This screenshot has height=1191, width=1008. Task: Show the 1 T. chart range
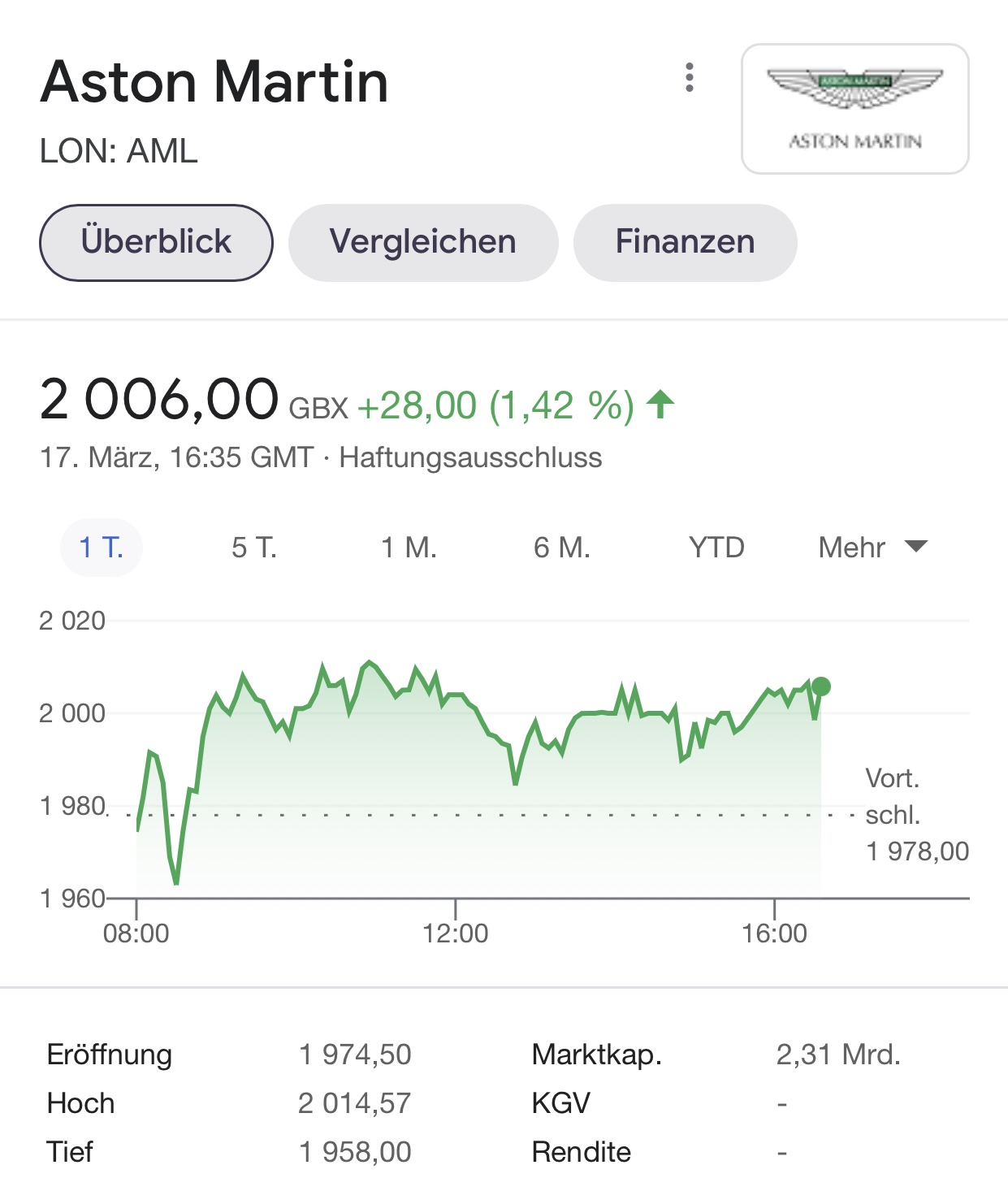click(x=102, y=548)
